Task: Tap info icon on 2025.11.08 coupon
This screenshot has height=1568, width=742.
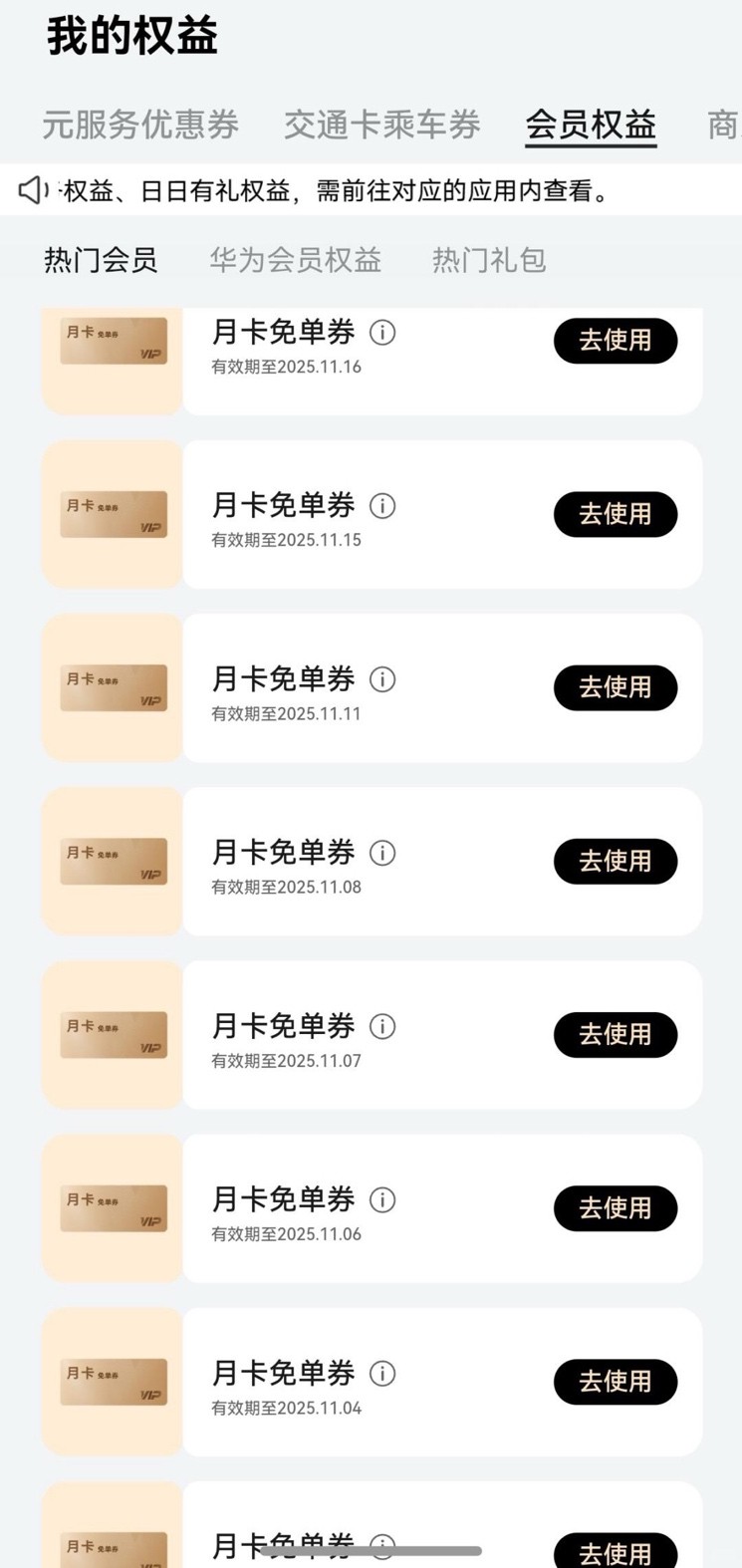Action: [382, 853]
